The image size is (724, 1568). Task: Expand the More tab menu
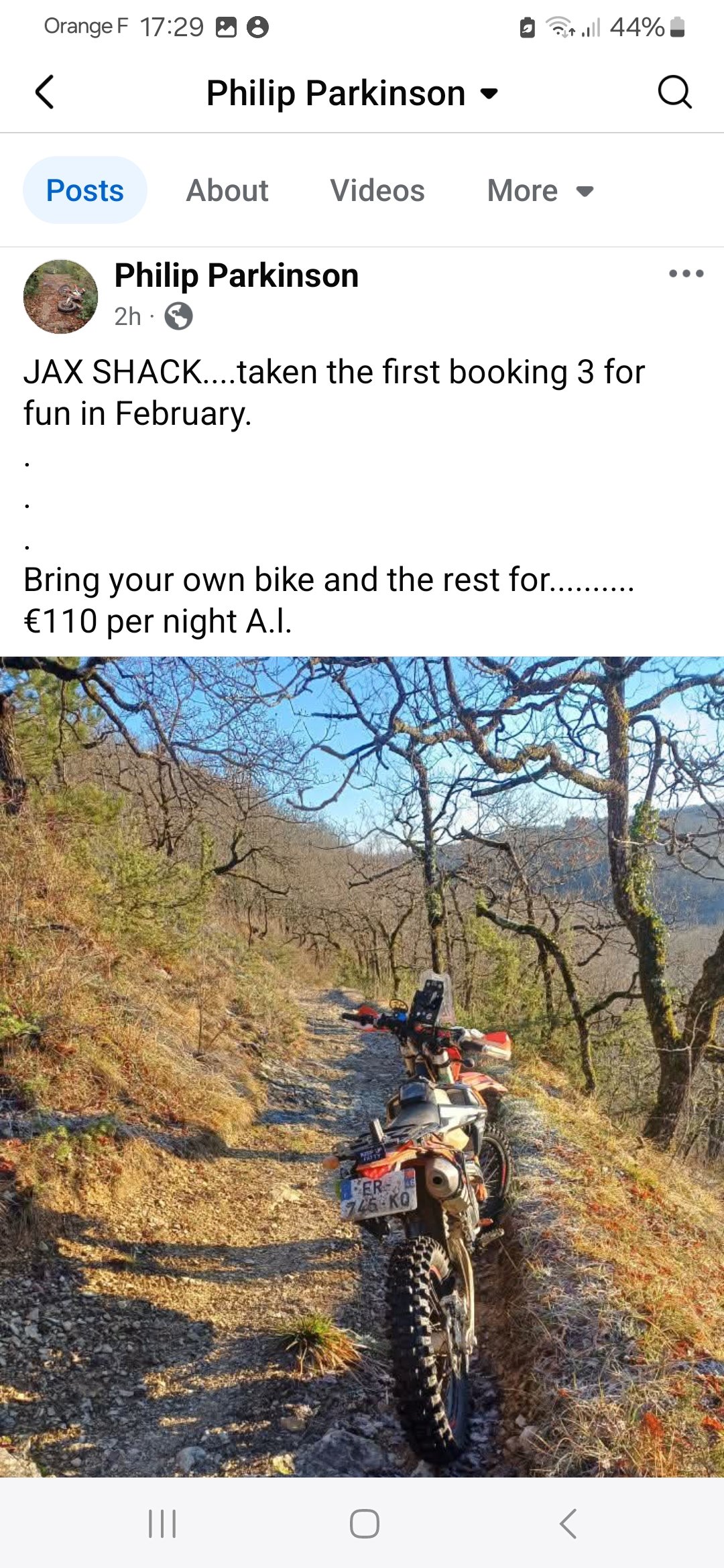pos(540,190)
